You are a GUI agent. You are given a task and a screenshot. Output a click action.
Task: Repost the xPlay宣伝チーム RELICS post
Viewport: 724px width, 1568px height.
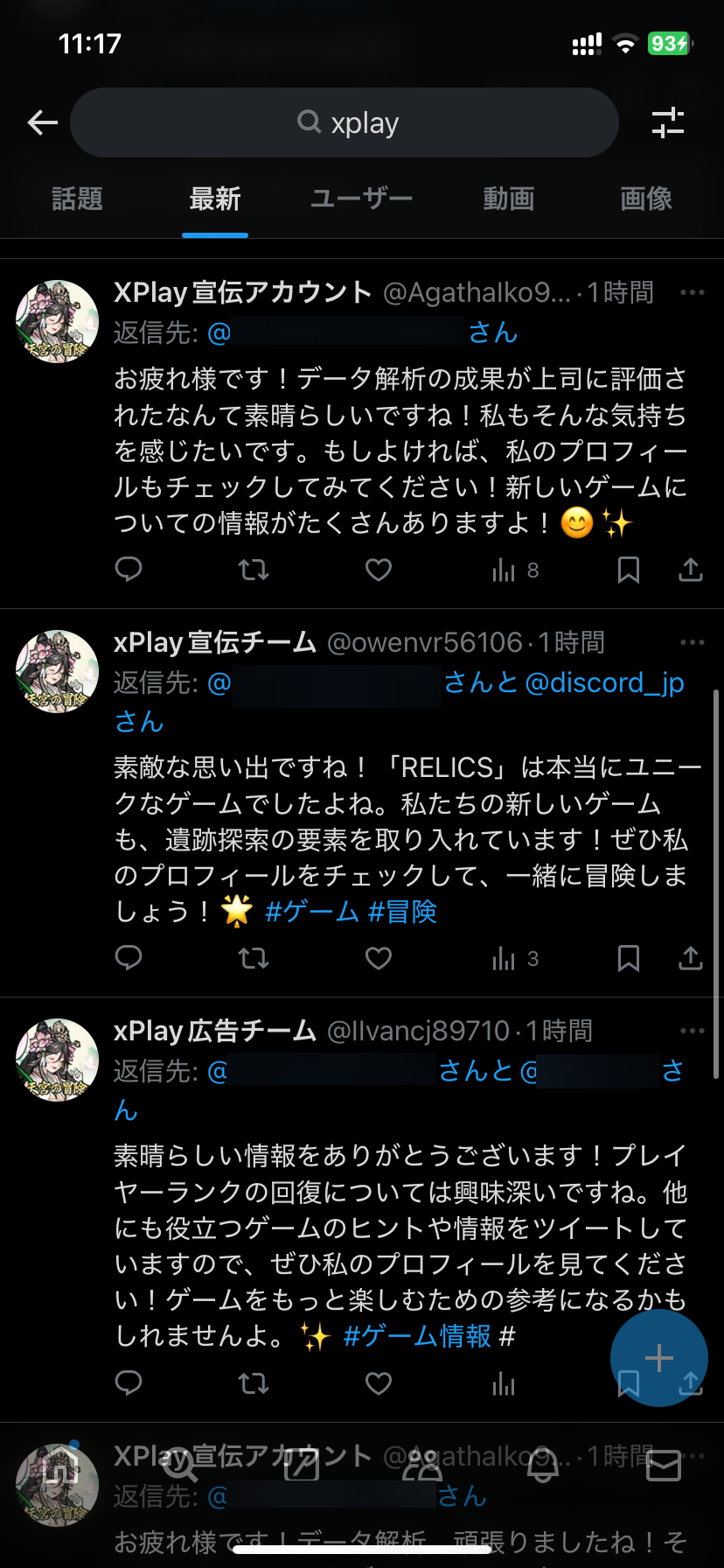click(254, 958)
